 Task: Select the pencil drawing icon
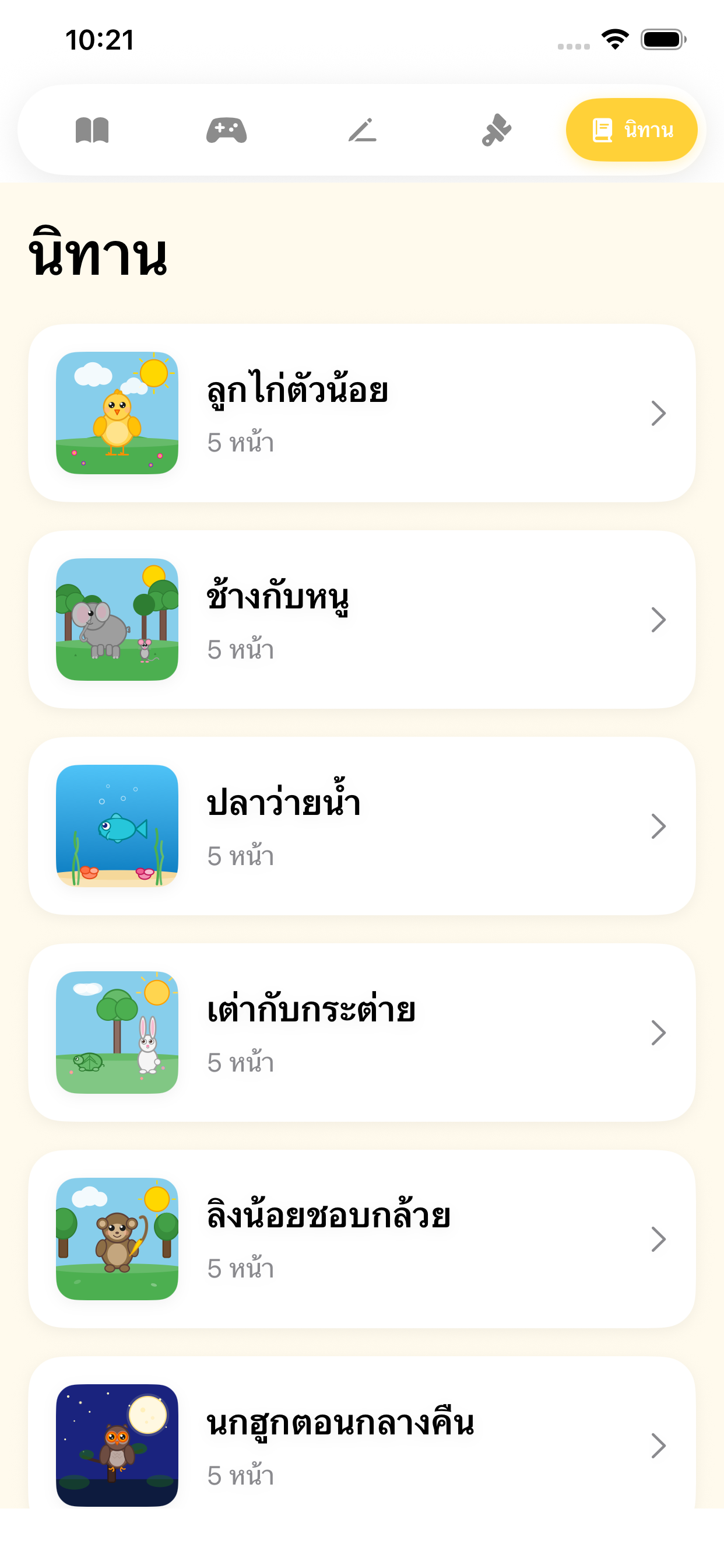(363, 129)
